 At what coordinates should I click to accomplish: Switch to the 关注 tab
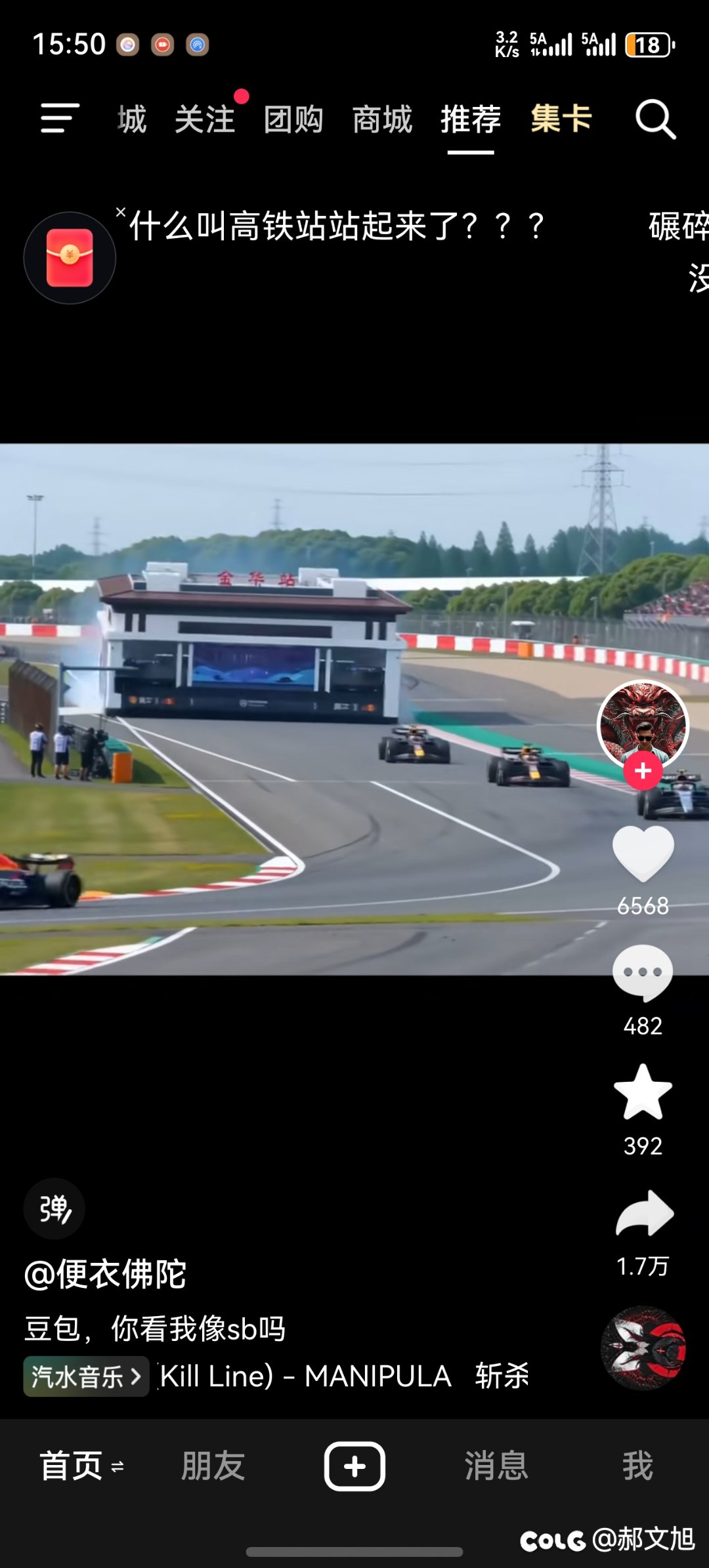pyautogui.click(x=205, y=119)
